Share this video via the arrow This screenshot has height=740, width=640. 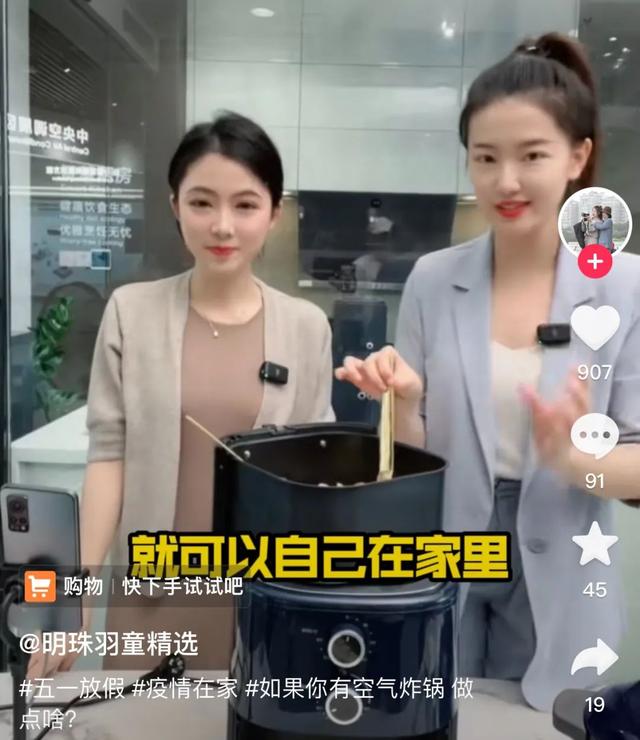click(595, 657)
